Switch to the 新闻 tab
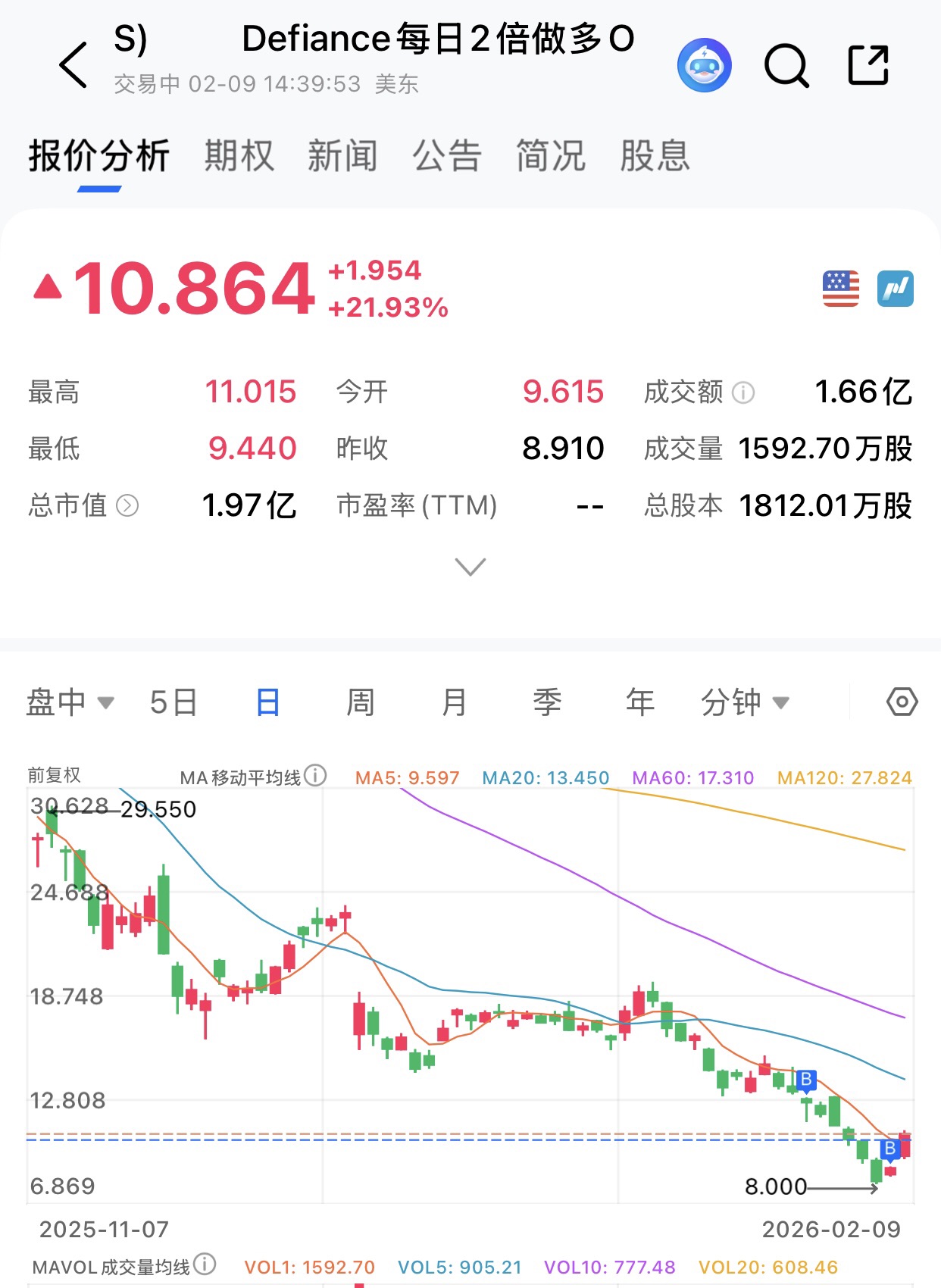The width and height of the screenshot is (941, 1288). click(x=342, y=156)
